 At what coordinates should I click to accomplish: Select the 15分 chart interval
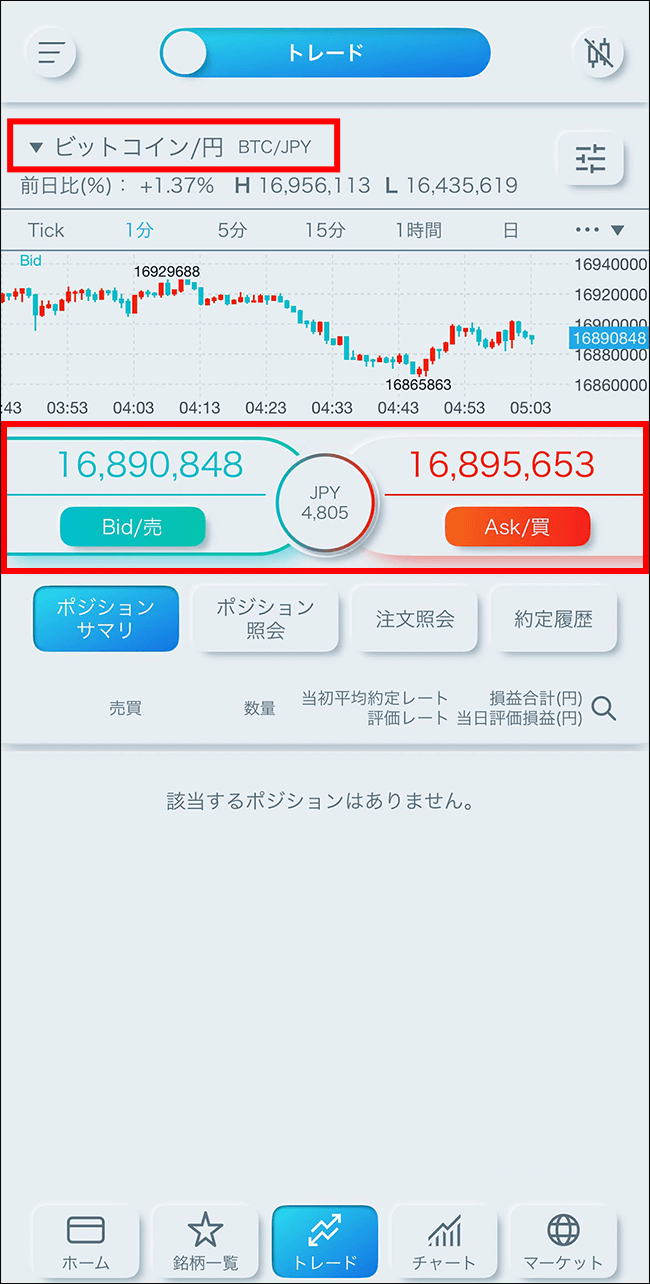(x=324, y=230)
